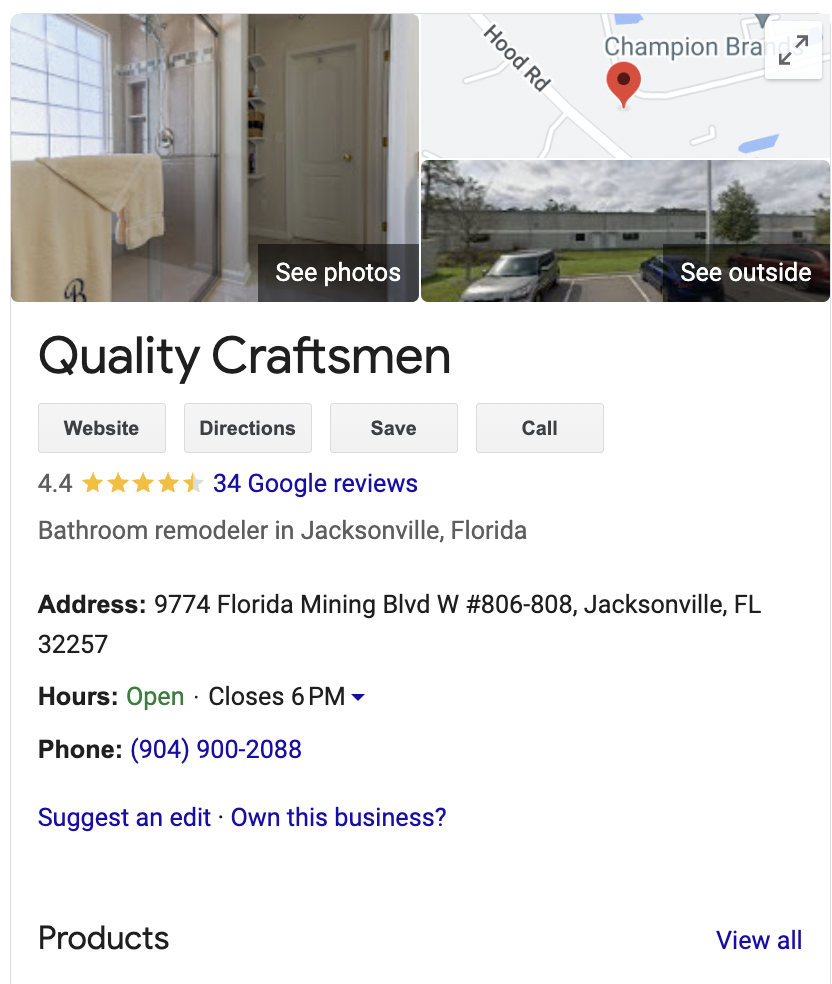Screen dimensions: 832x984
Task: Open the See outside street view
Action: coord(745,272)
